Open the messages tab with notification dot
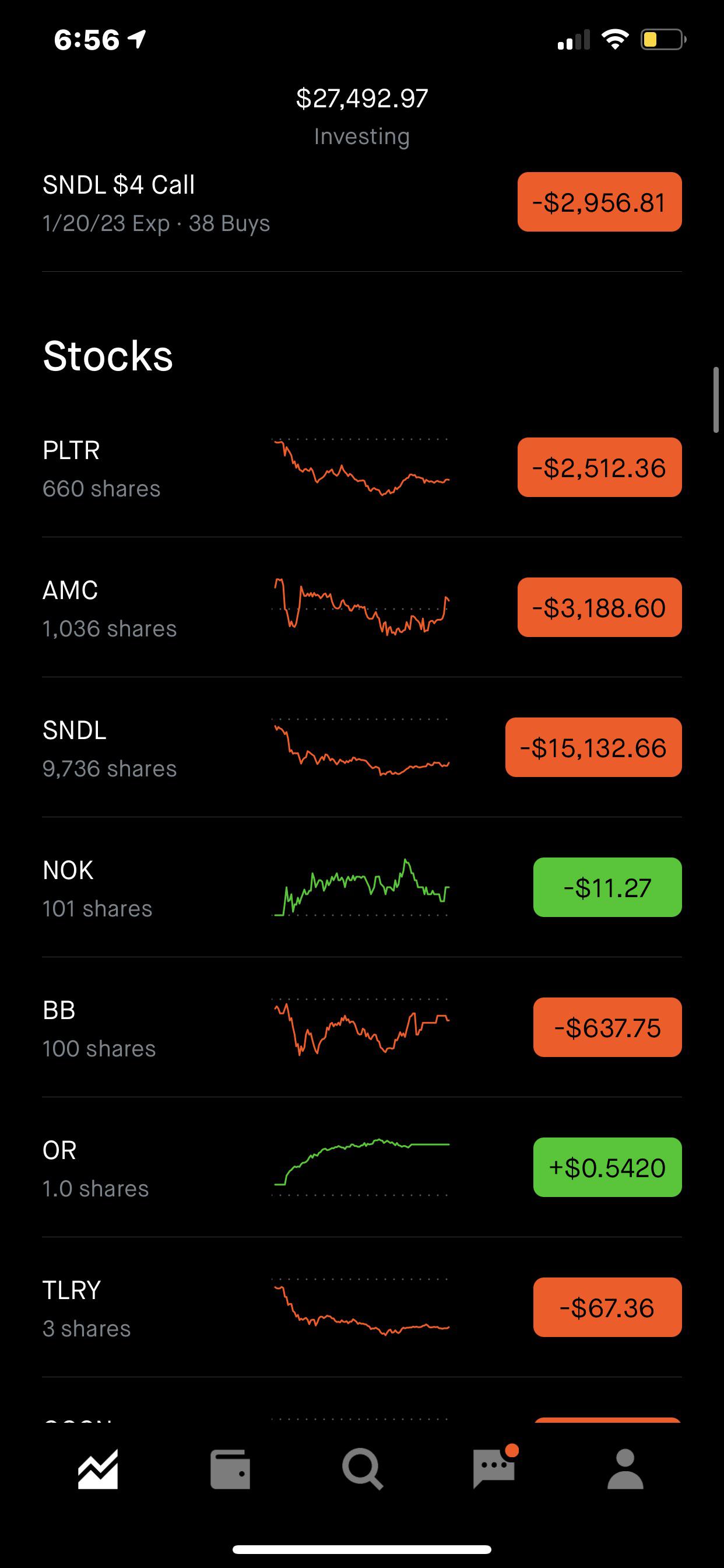 coord(494,1469)
